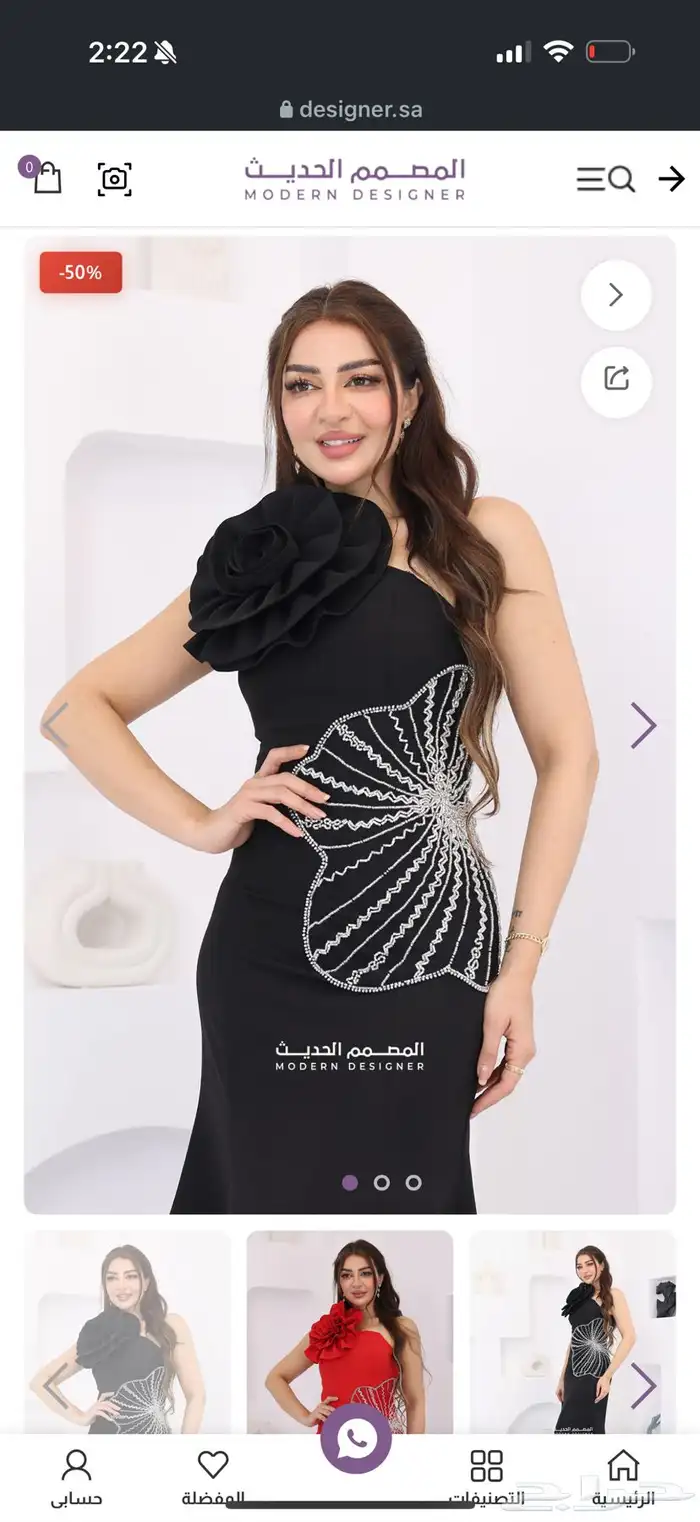The width and height of the screenshot is (700, 1522).
Task: Open the التصنيفات categories tab
Action: point(486,1478)
